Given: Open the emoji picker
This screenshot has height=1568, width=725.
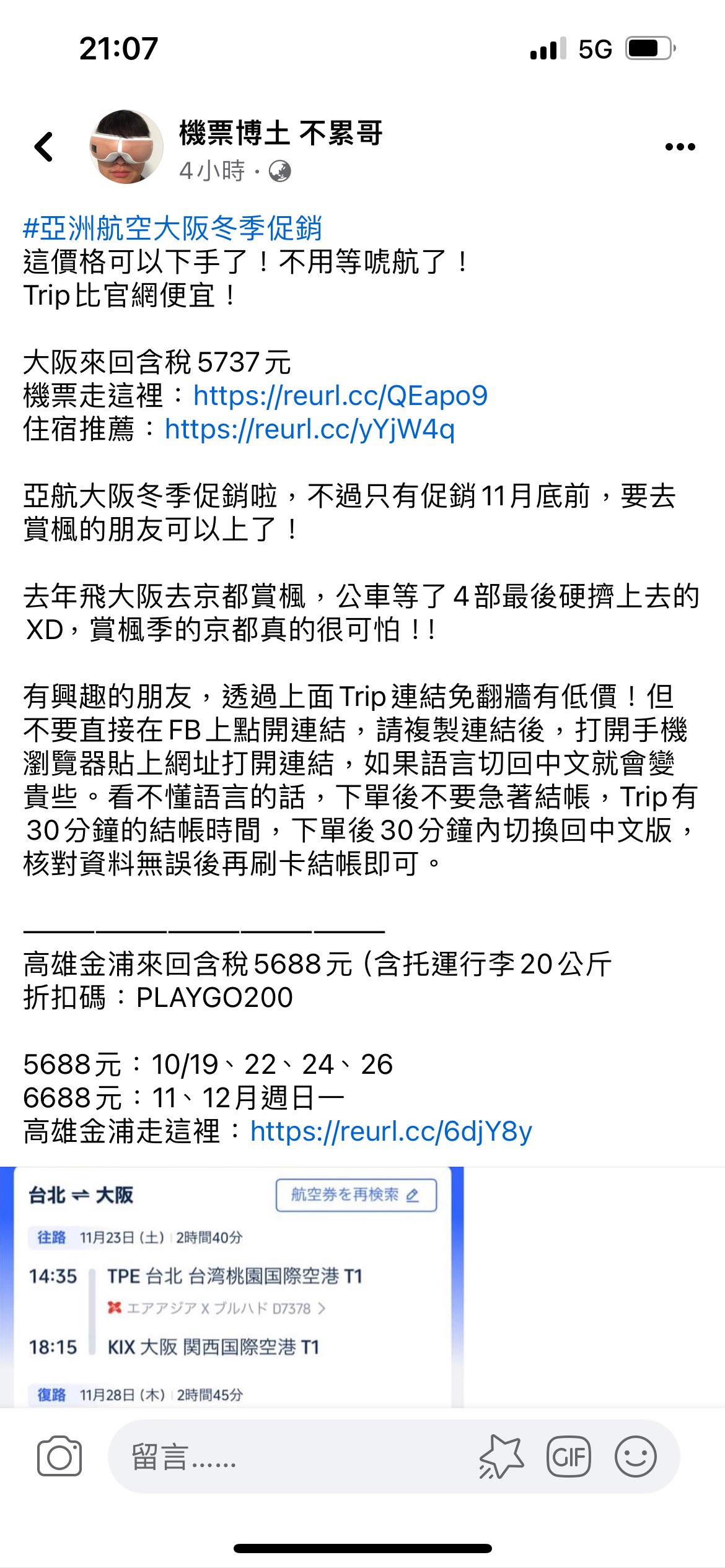Looking at the screenshot, I should click(636, 1456).
